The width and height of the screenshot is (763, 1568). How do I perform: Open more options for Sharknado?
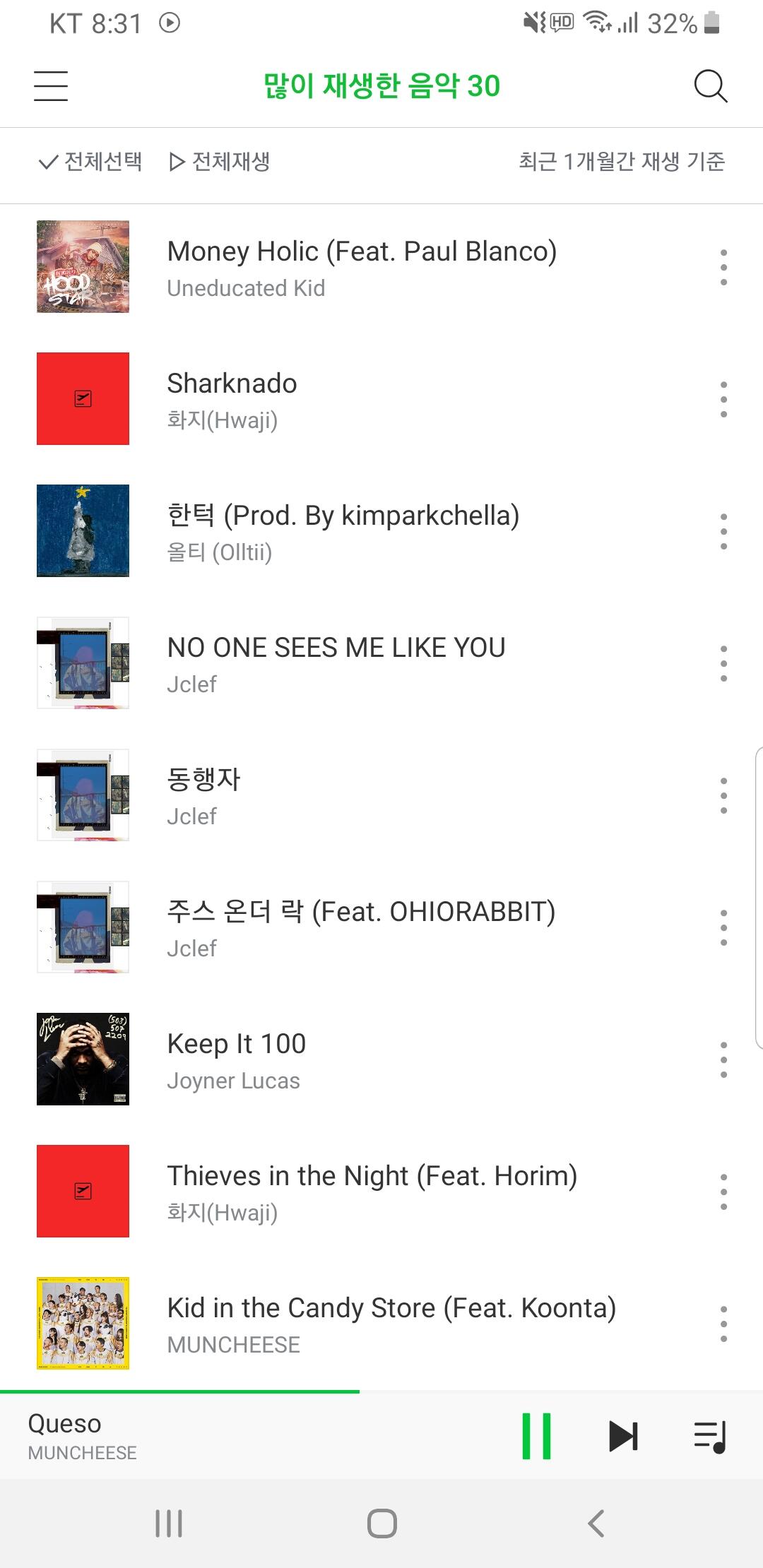pos(723,399)
